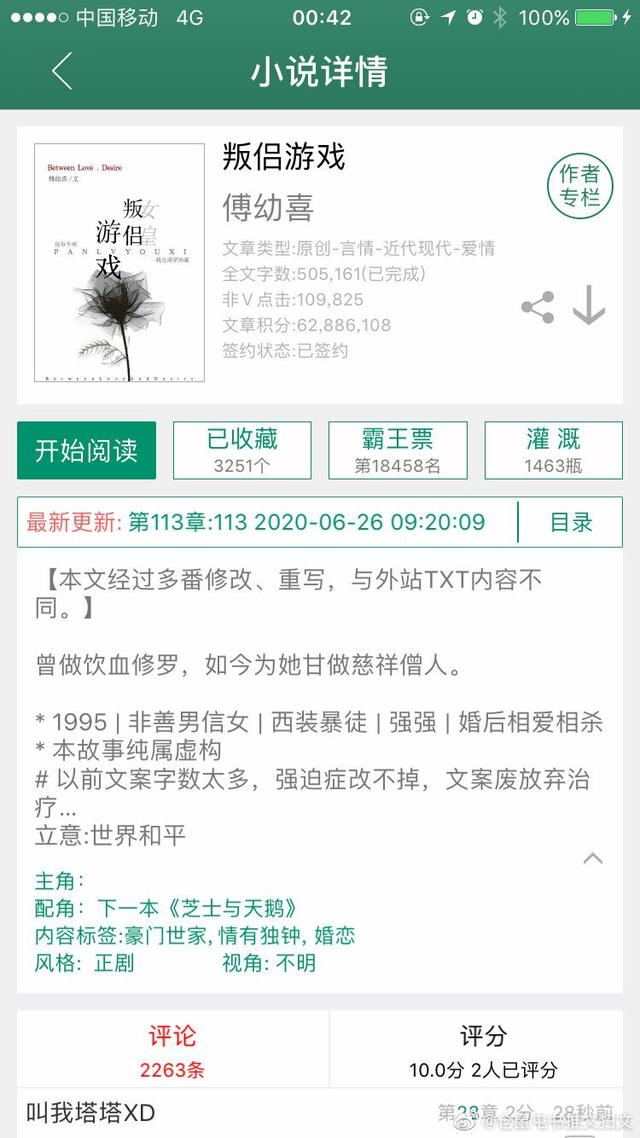The image size is (640, 1138).
Task: View the 叛侣游戏 book cover
Action: 119,263
